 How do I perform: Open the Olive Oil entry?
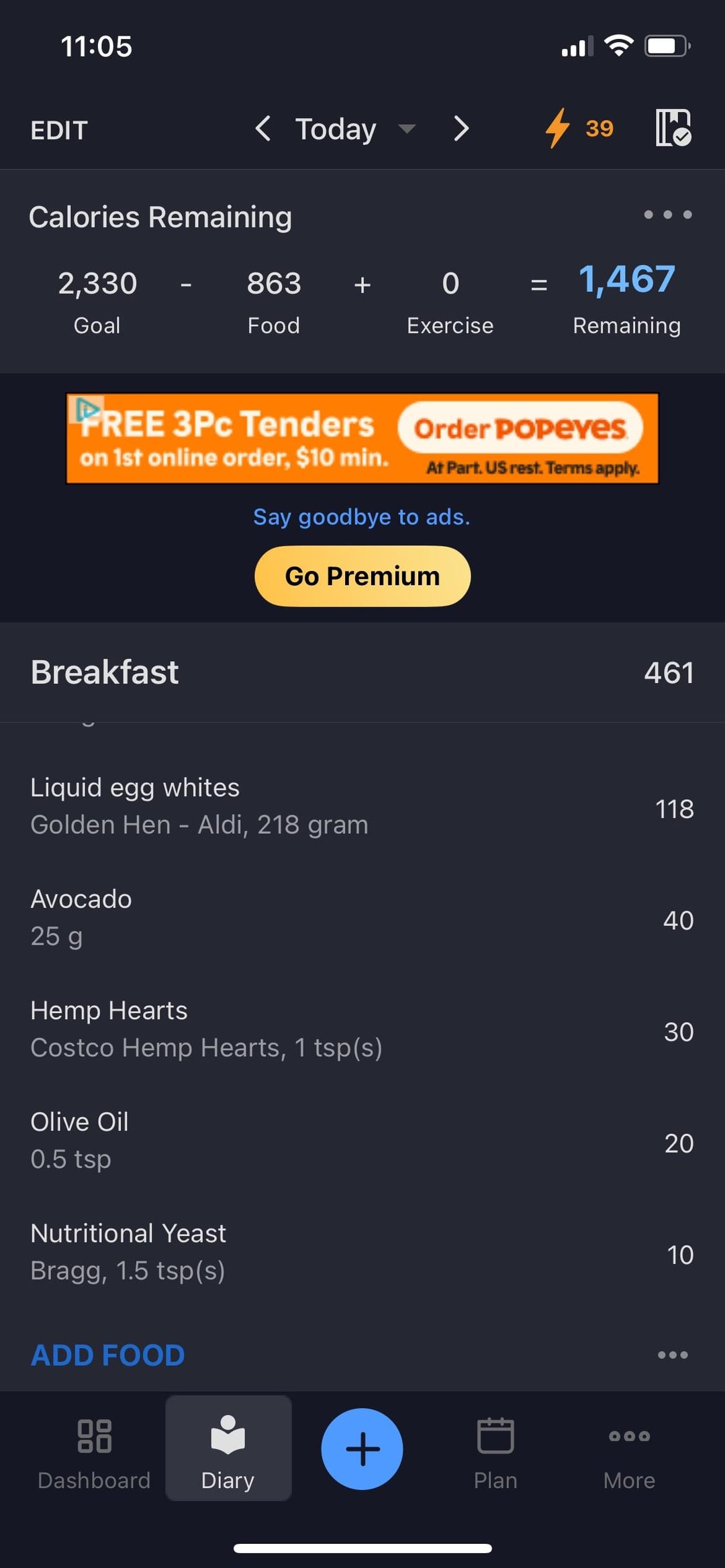point(362,1141)
